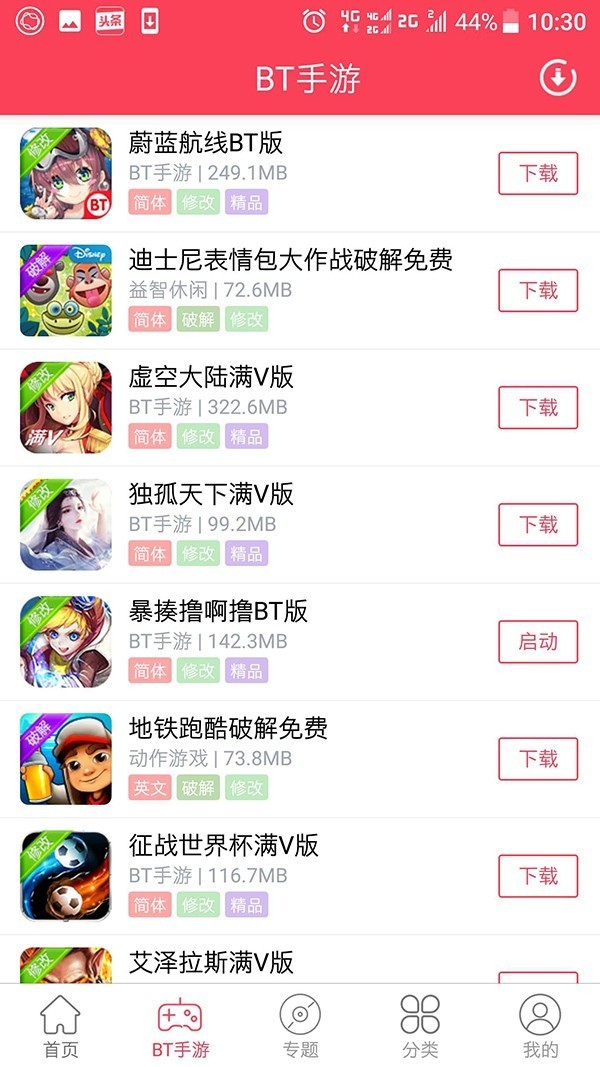Download 迪士尼表情包大作战破解免费

coord(538,290)
